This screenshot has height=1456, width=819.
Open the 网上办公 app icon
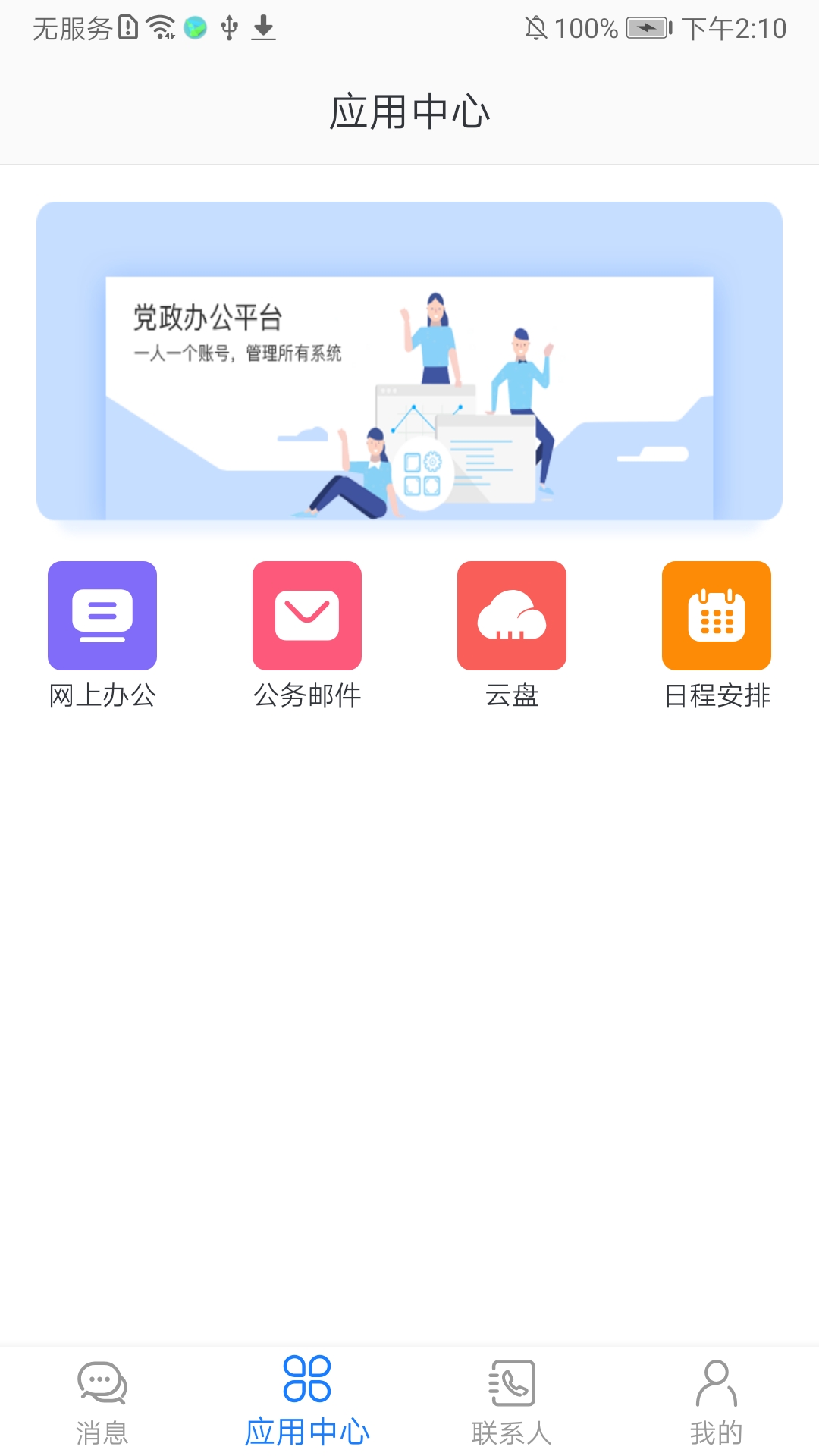pos(102,616)
